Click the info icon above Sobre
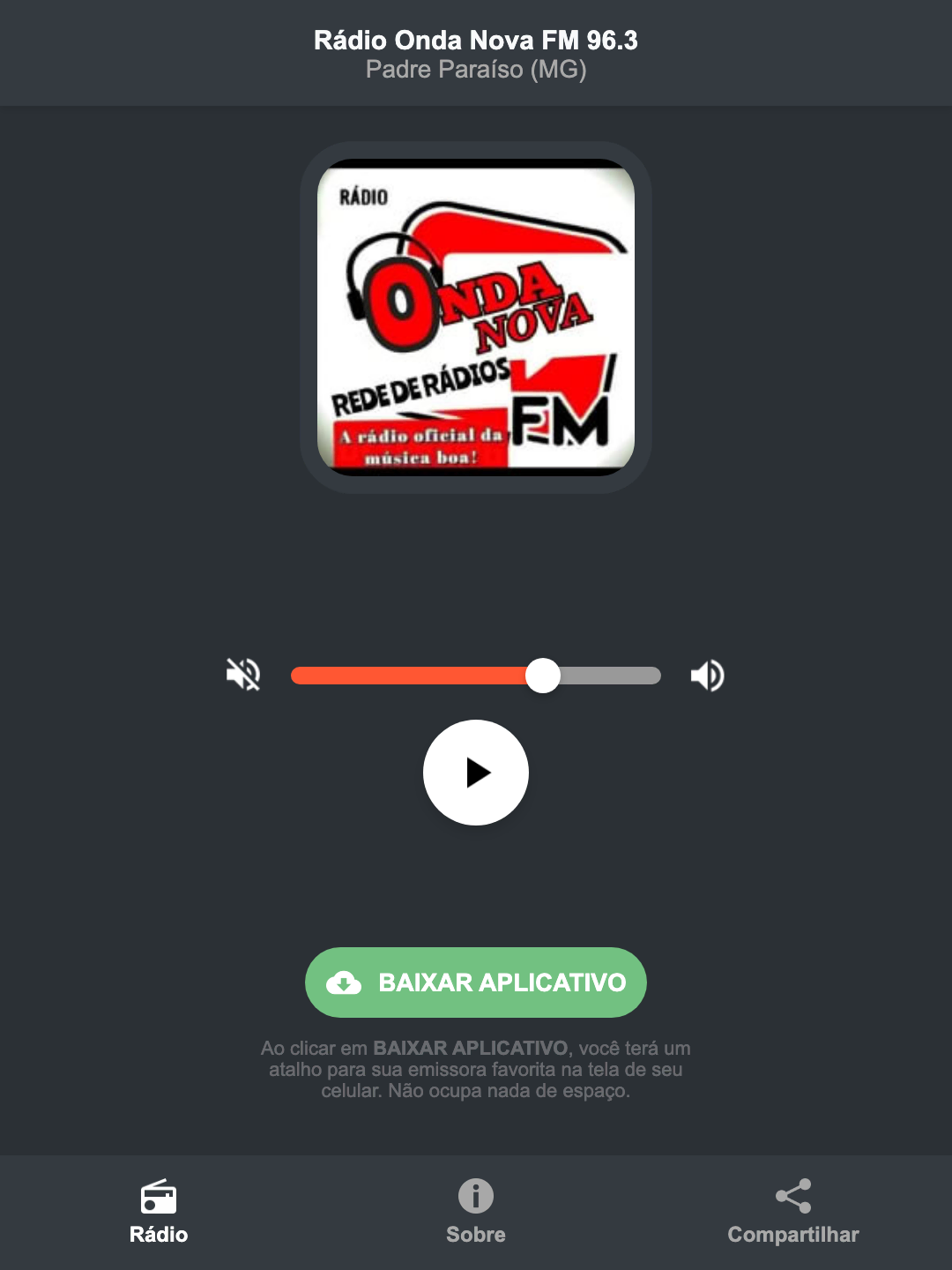The image size is (952, 1270). click(475, 1198)
